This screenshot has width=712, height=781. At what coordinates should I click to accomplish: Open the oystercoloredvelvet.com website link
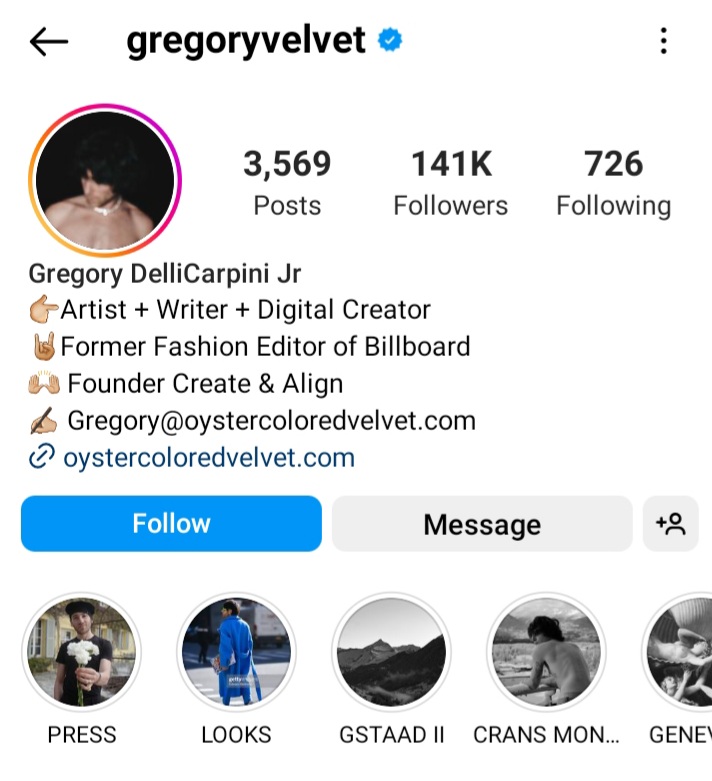tap(208, 458)
